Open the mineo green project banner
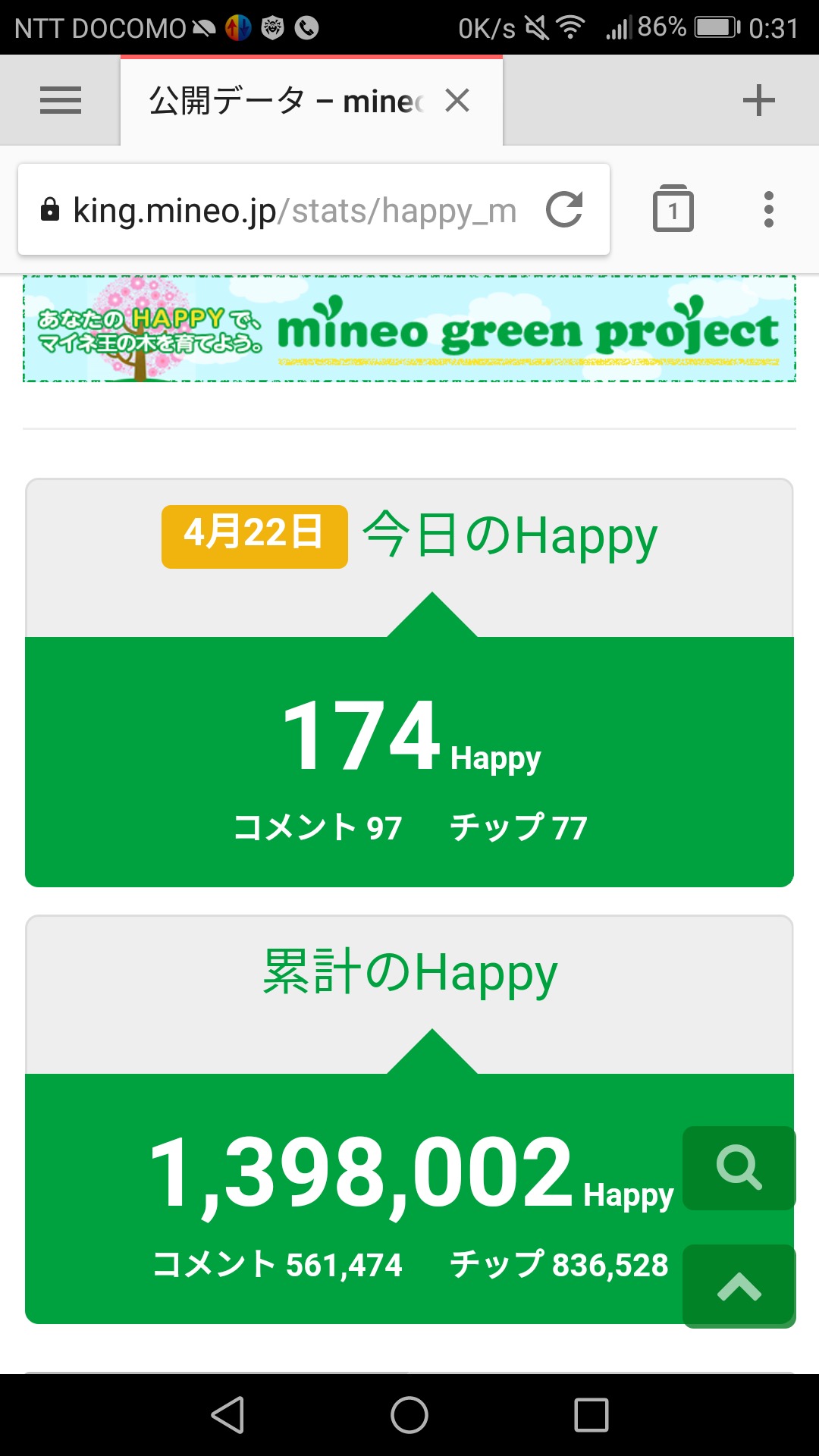 click(x=409, y=328)
